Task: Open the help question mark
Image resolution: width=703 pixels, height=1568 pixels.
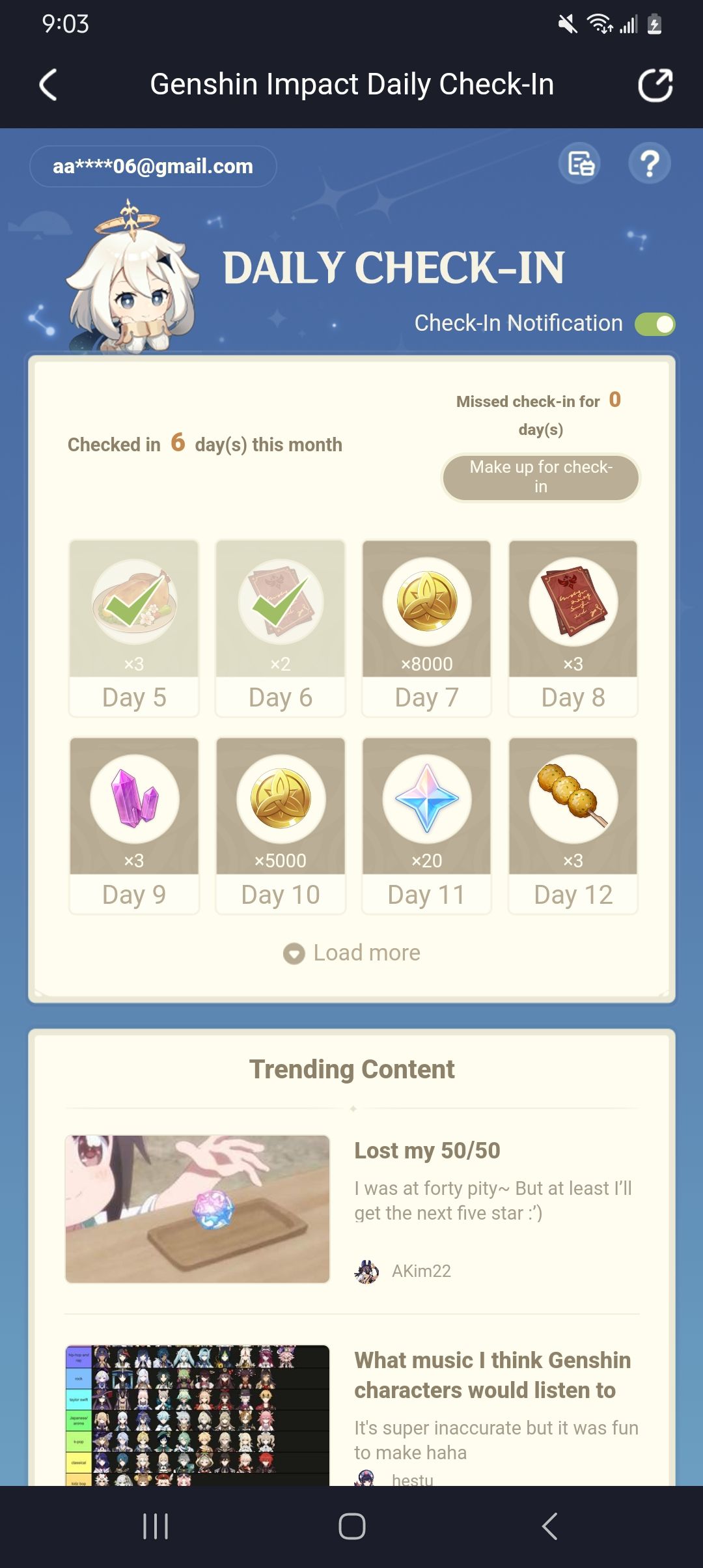Action: coord(649,163)
